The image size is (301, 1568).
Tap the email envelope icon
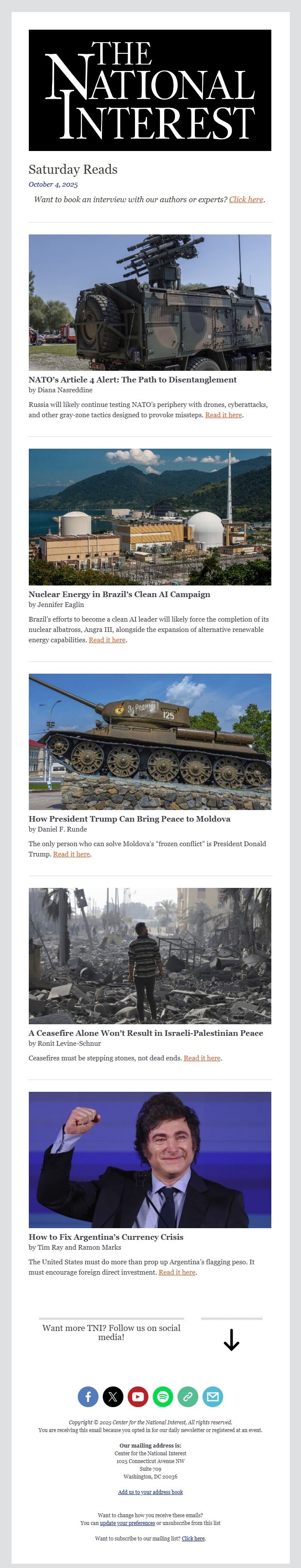[213, 1396]
